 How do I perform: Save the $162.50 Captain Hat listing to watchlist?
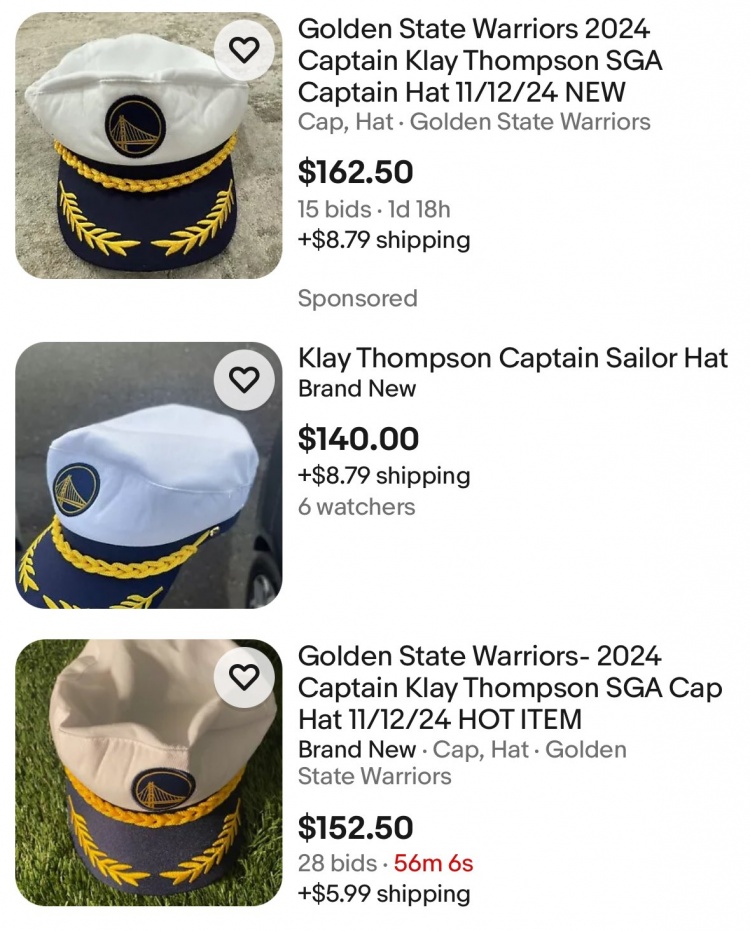click(x=244, y=50)
